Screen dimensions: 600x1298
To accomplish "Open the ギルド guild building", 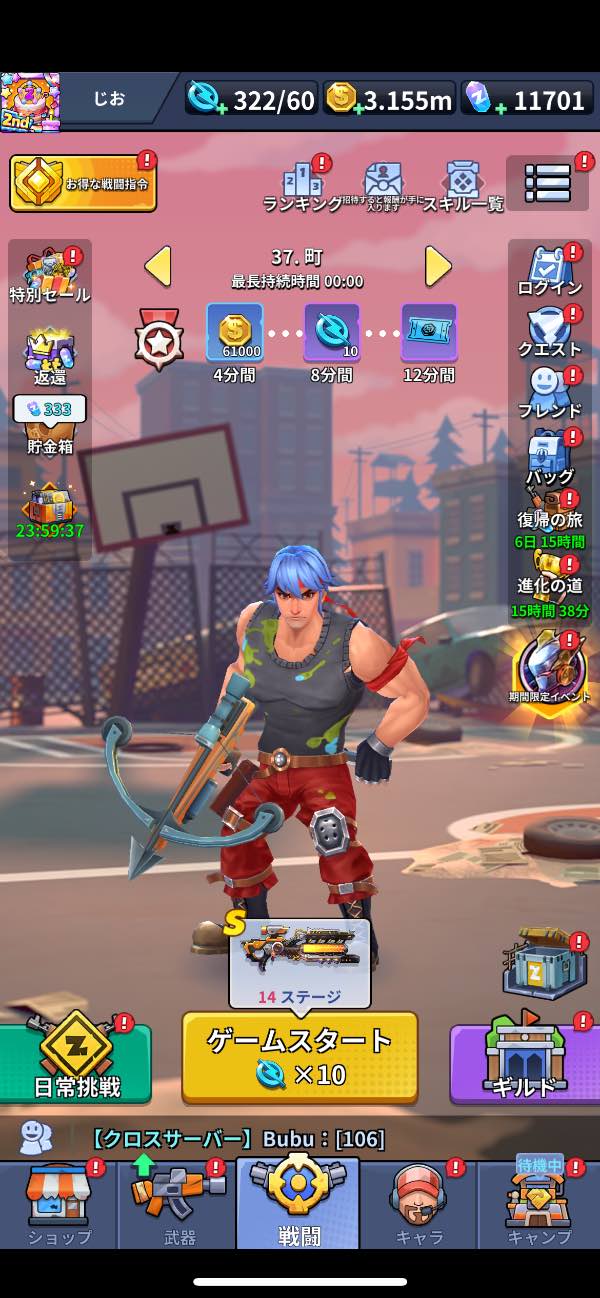I will [x=524, y=1058].
